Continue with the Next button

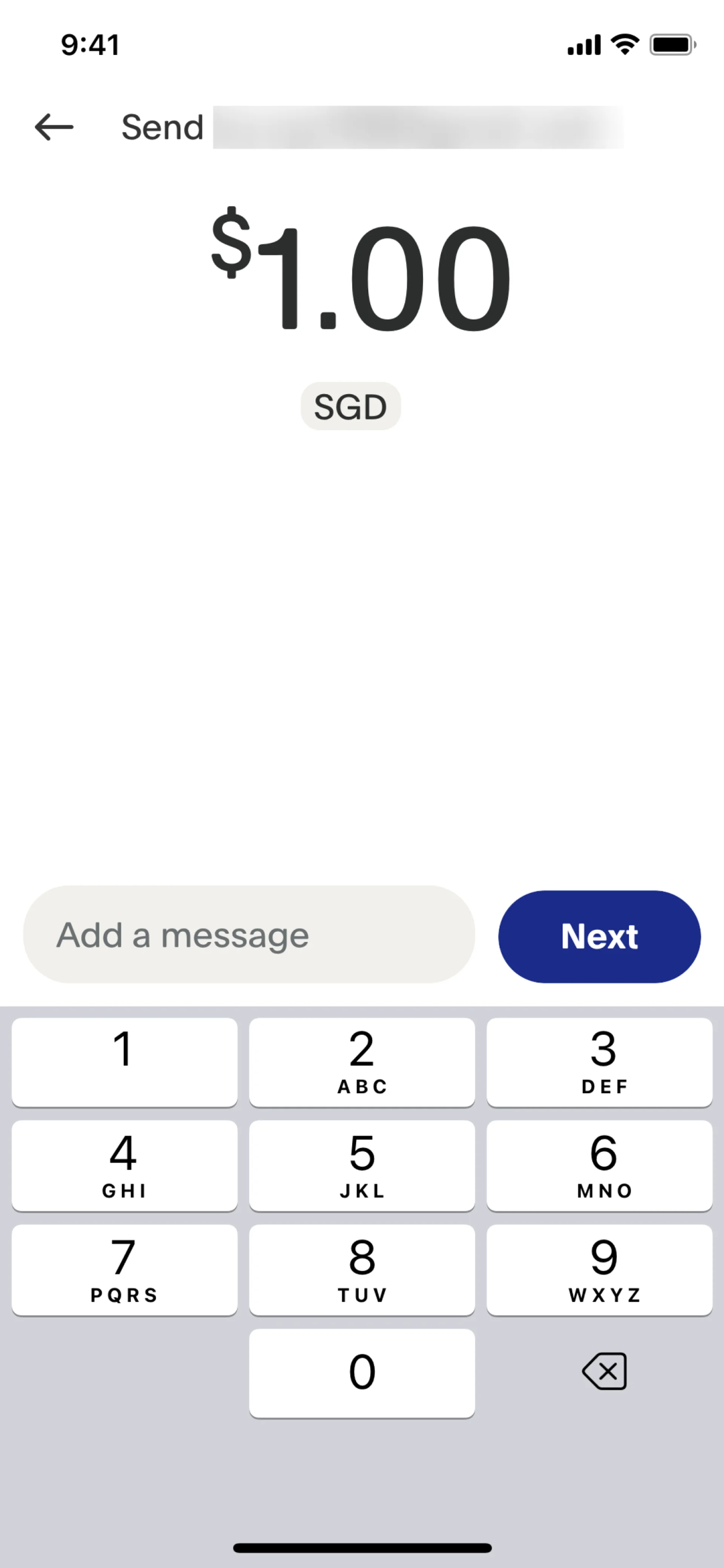point(599,936)
